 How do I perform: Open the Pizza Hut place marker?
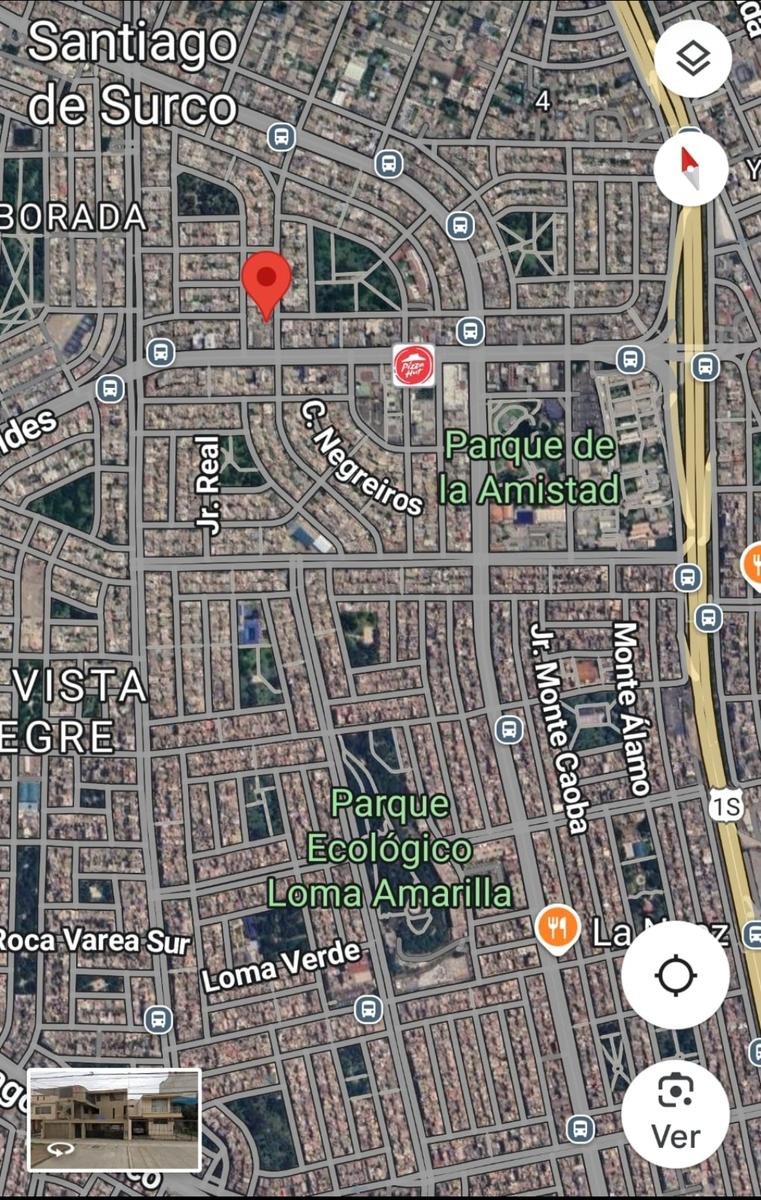[x=413, y=366]
